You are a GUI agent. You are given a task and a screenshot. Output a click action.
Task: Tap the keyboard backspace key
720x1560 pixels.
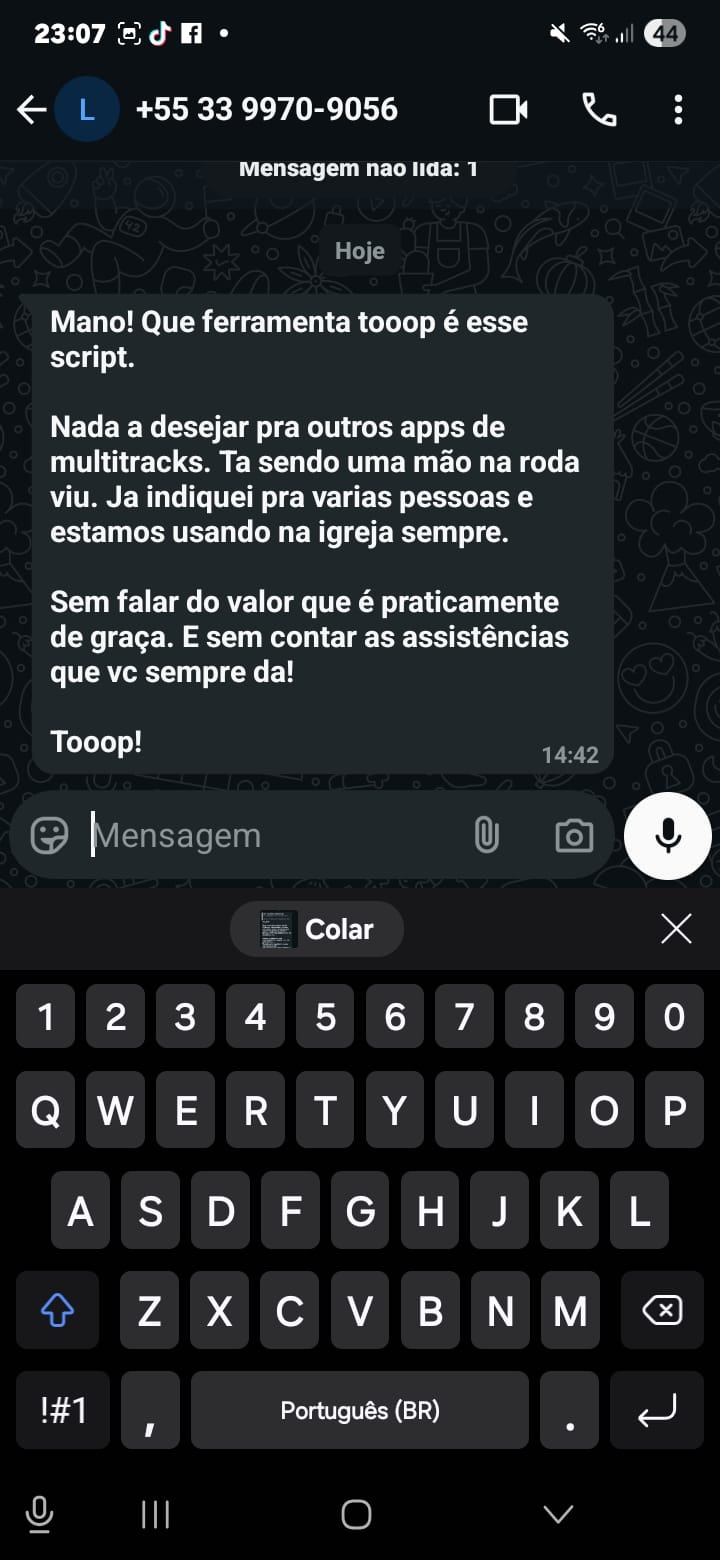coord(662,1310)
